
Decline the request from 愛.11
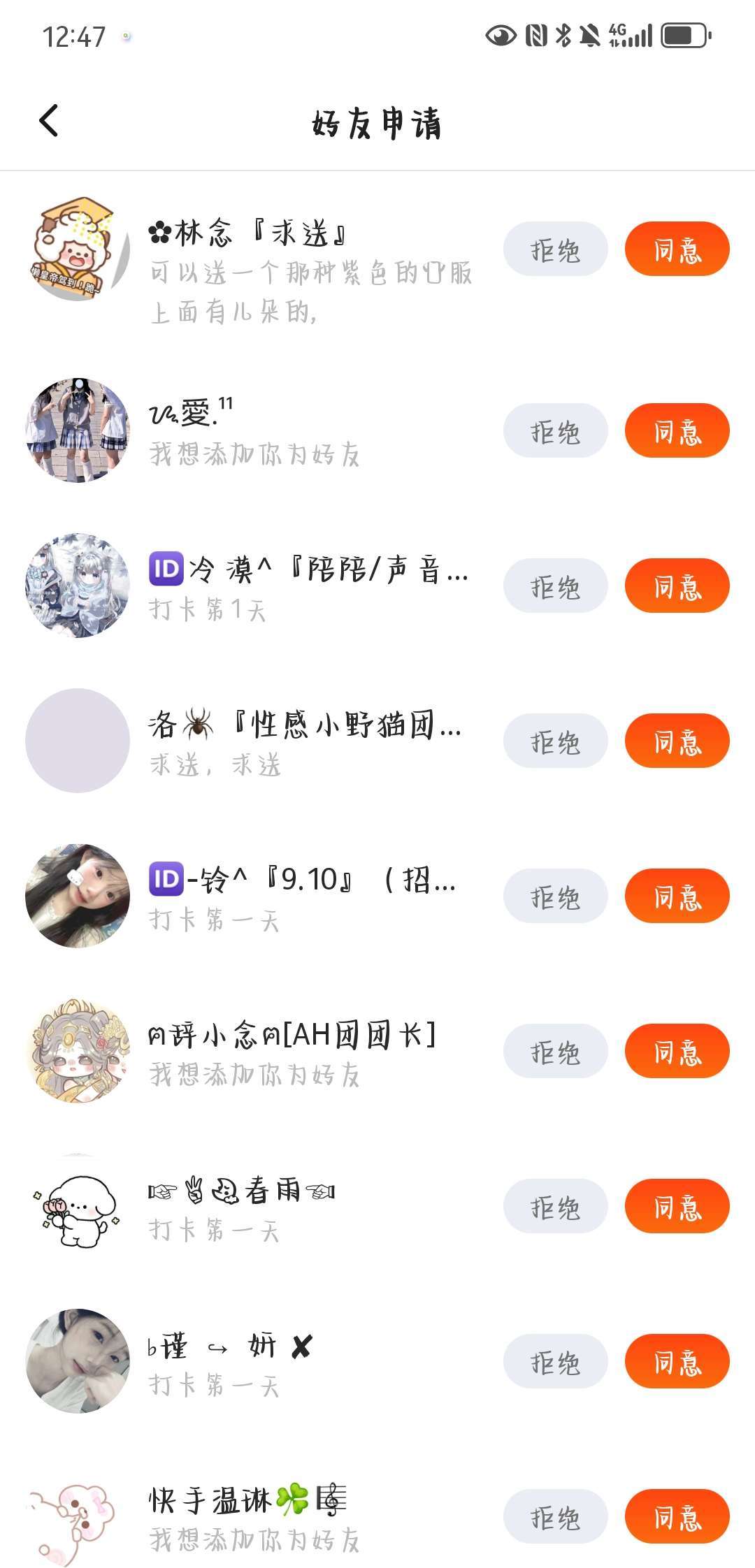click(555, 431)
